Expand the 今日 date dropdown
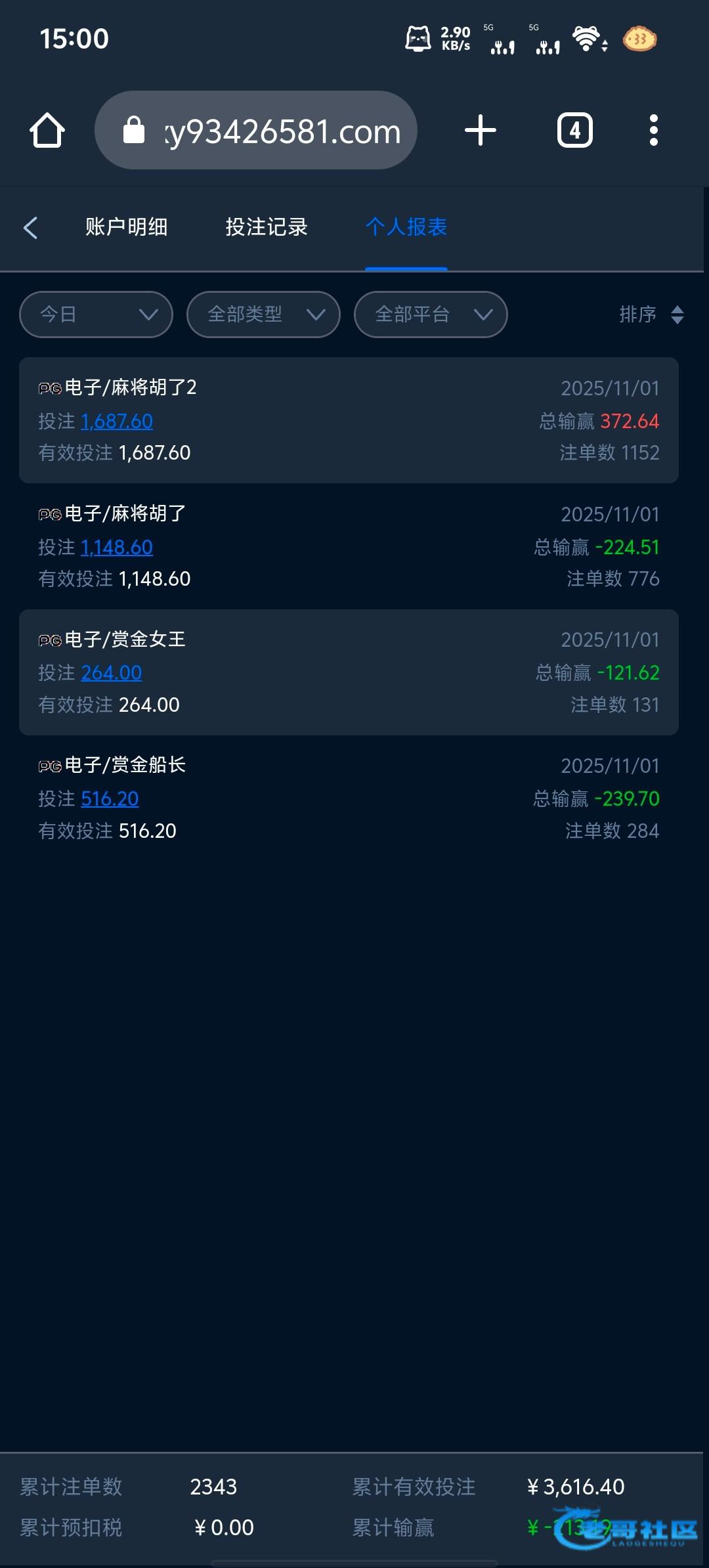 pos(97,315)
